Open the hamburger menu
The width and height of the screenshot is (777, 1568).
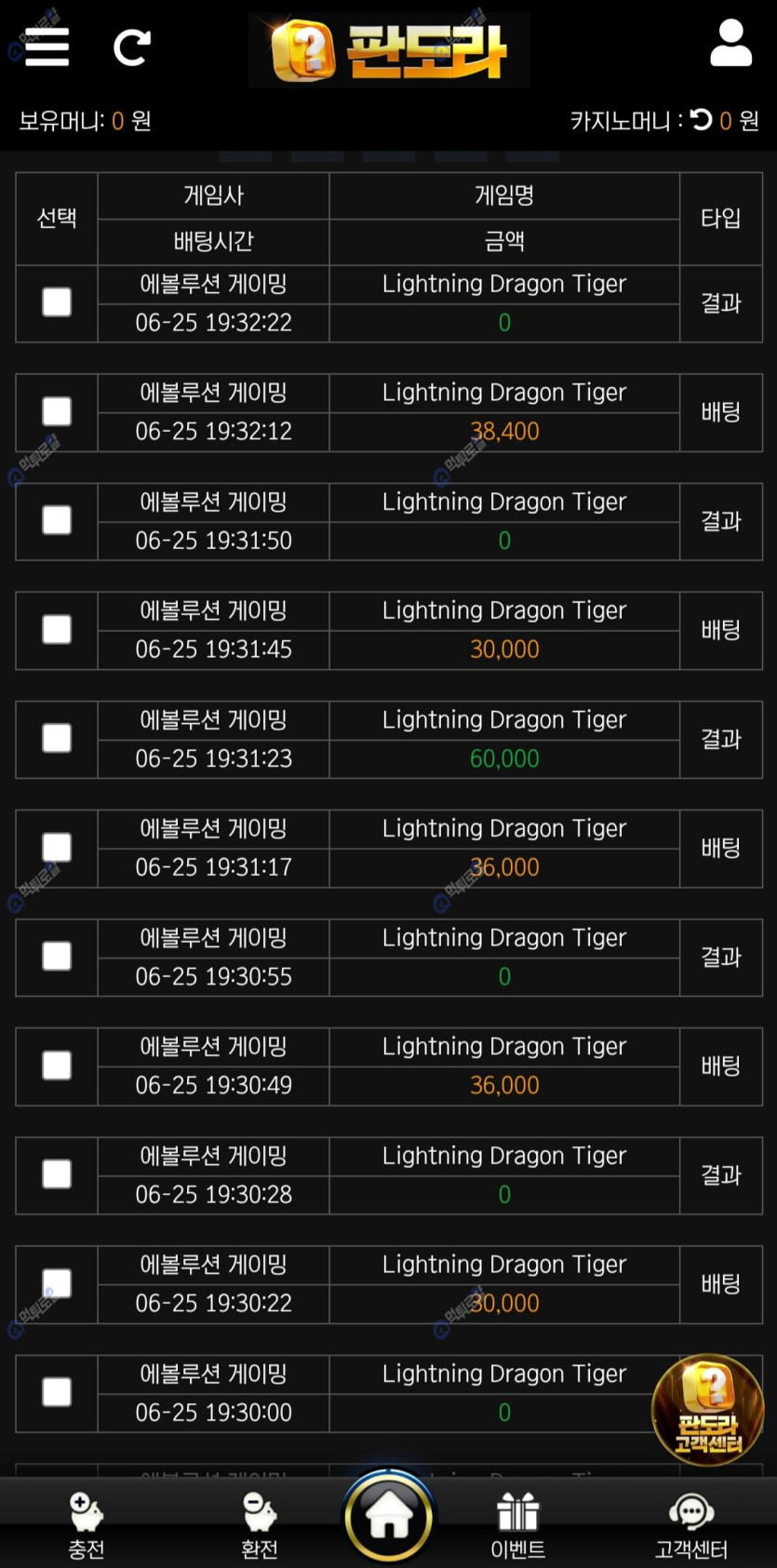click(x=47, y=47)
